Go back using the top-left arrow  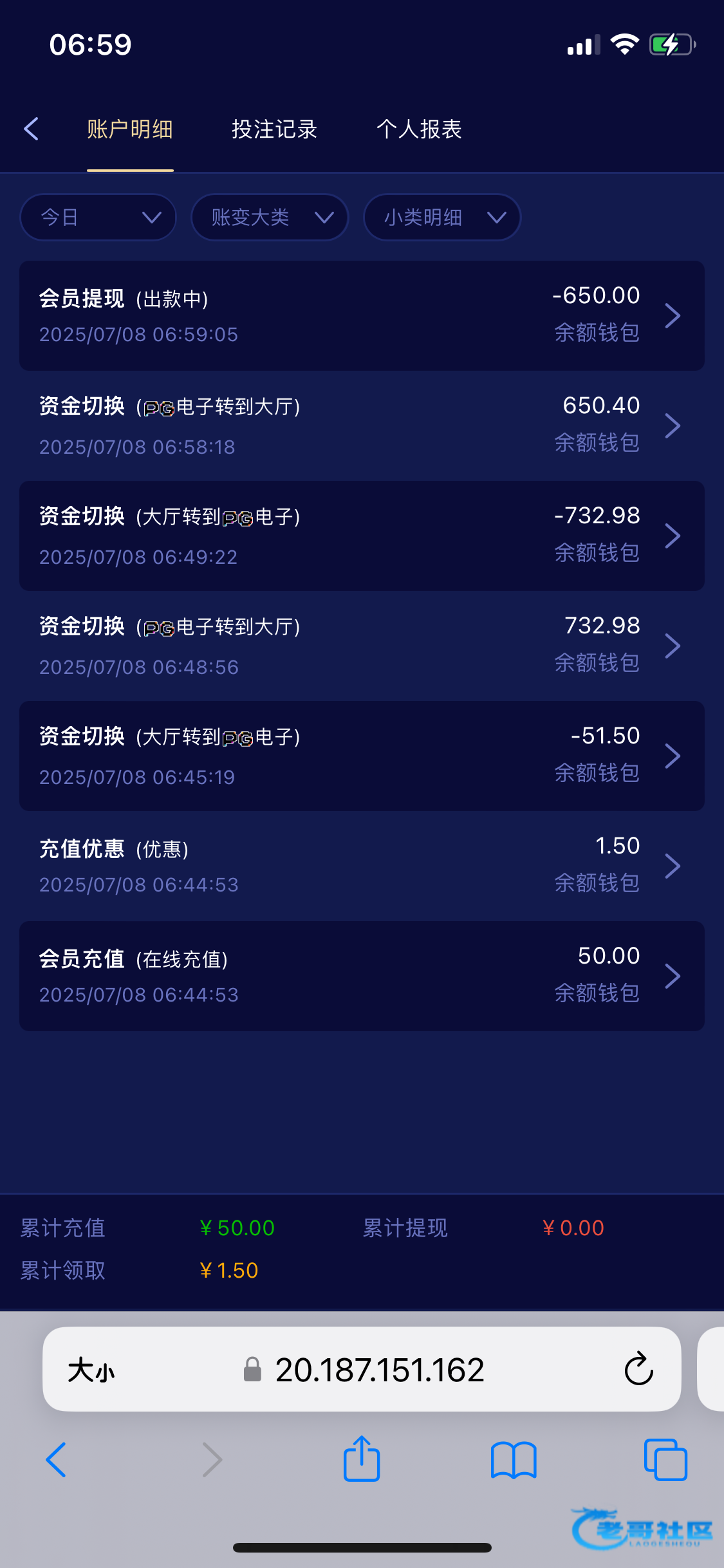coord(32,129)
